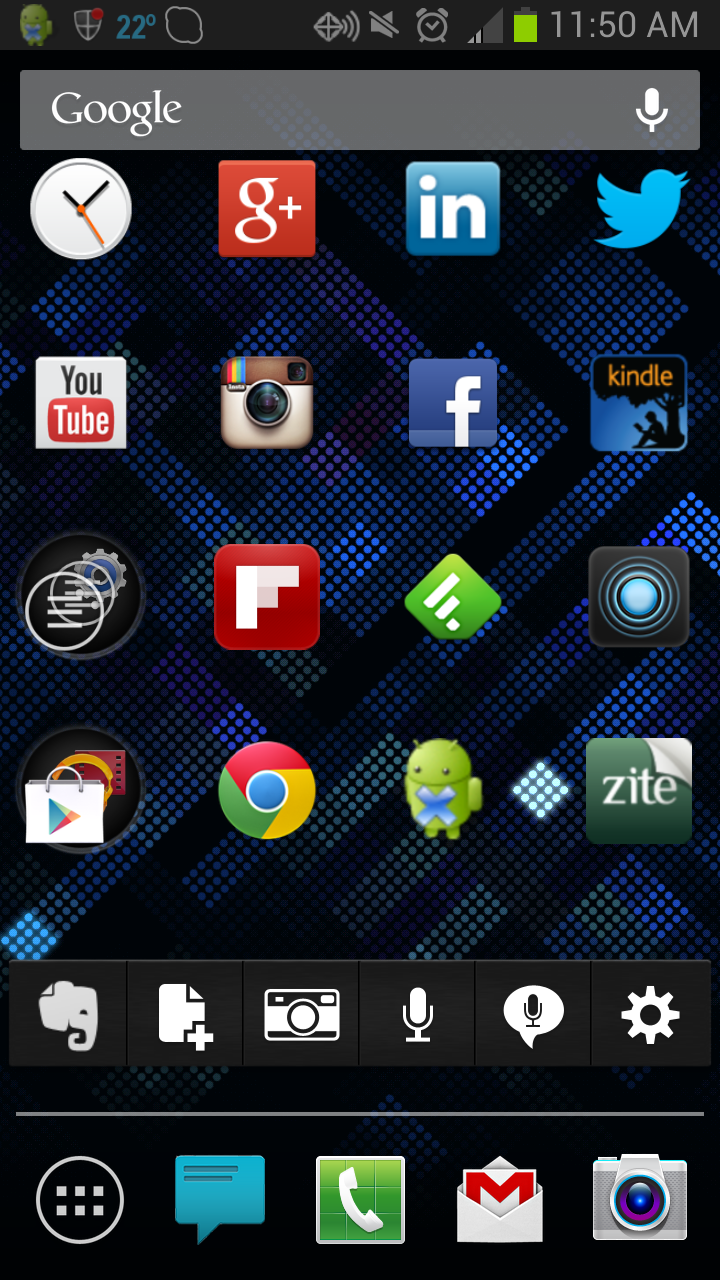Screen dimensions: 720x1280
Task: Take a photo note with the Evernote camera
Action: pos(301,1013)
